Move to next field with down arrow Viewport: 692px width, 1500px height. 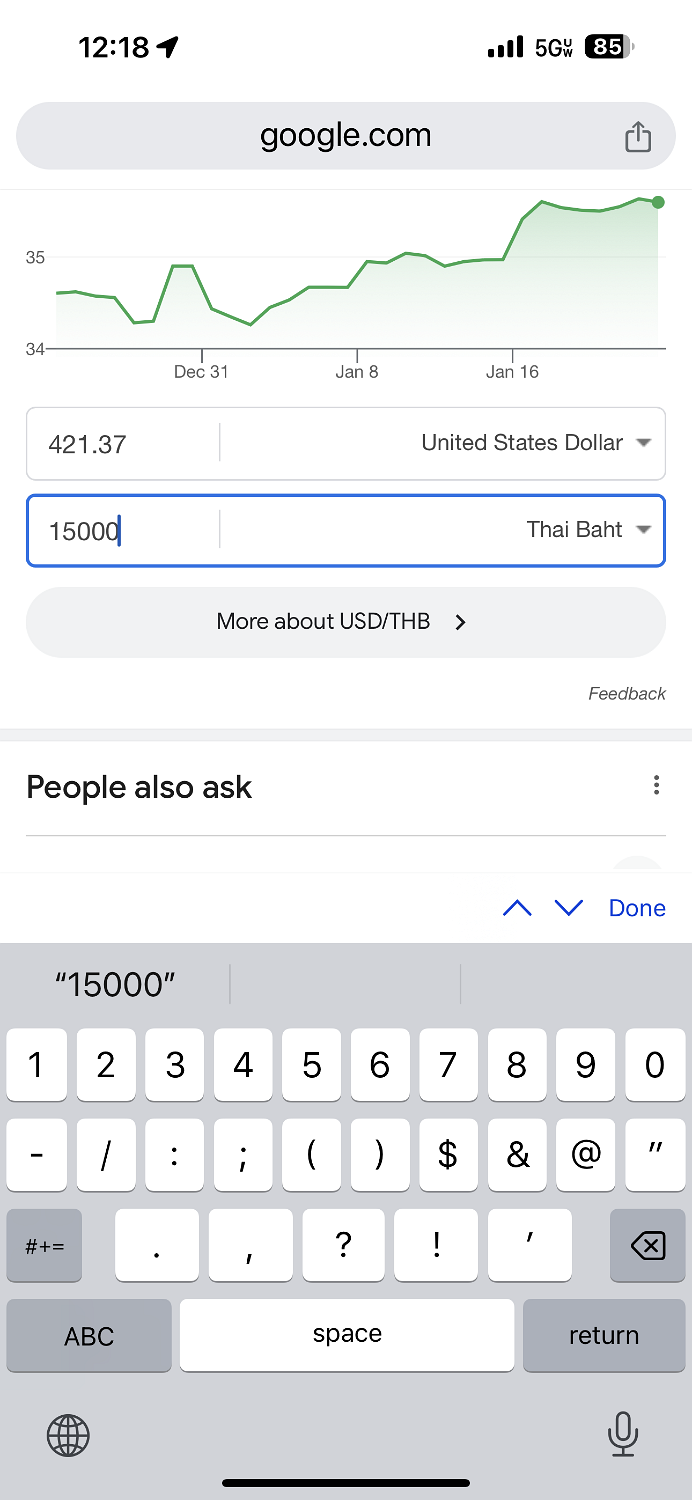(568, 908)
